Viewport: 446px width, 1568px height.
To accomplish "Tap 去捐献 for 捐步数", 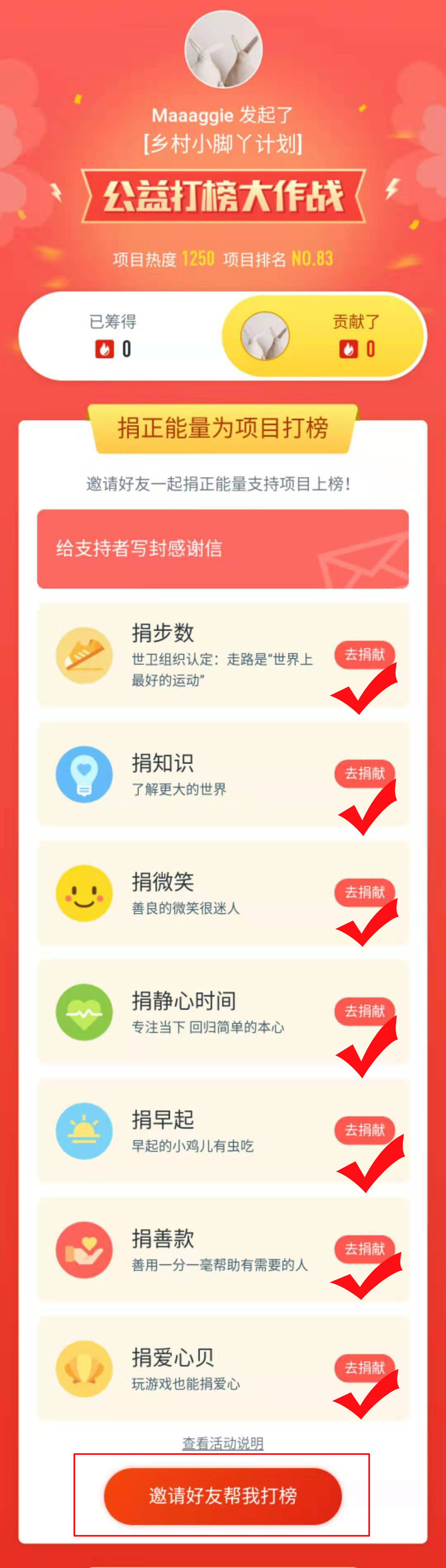I will tap(365, 654).
